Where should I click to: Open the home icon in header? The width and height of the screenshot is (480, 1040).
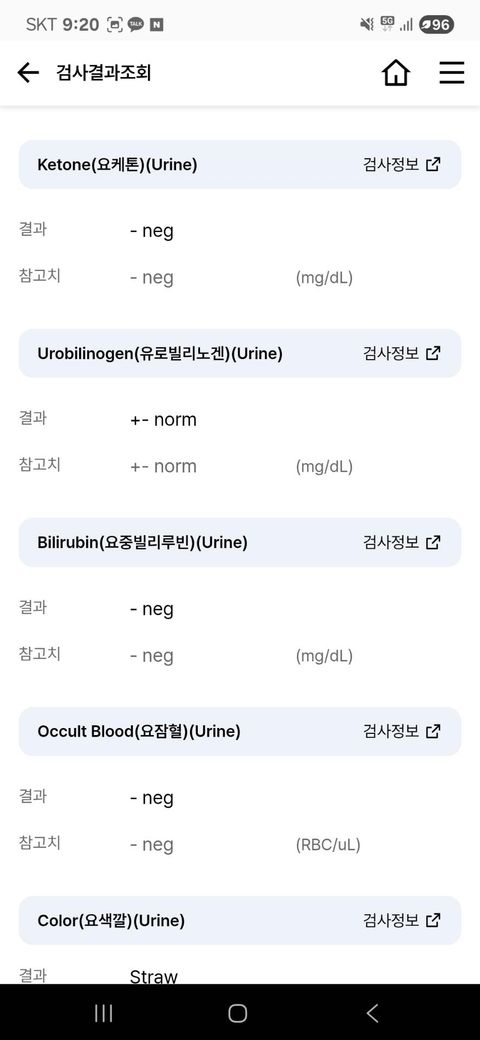396,72
